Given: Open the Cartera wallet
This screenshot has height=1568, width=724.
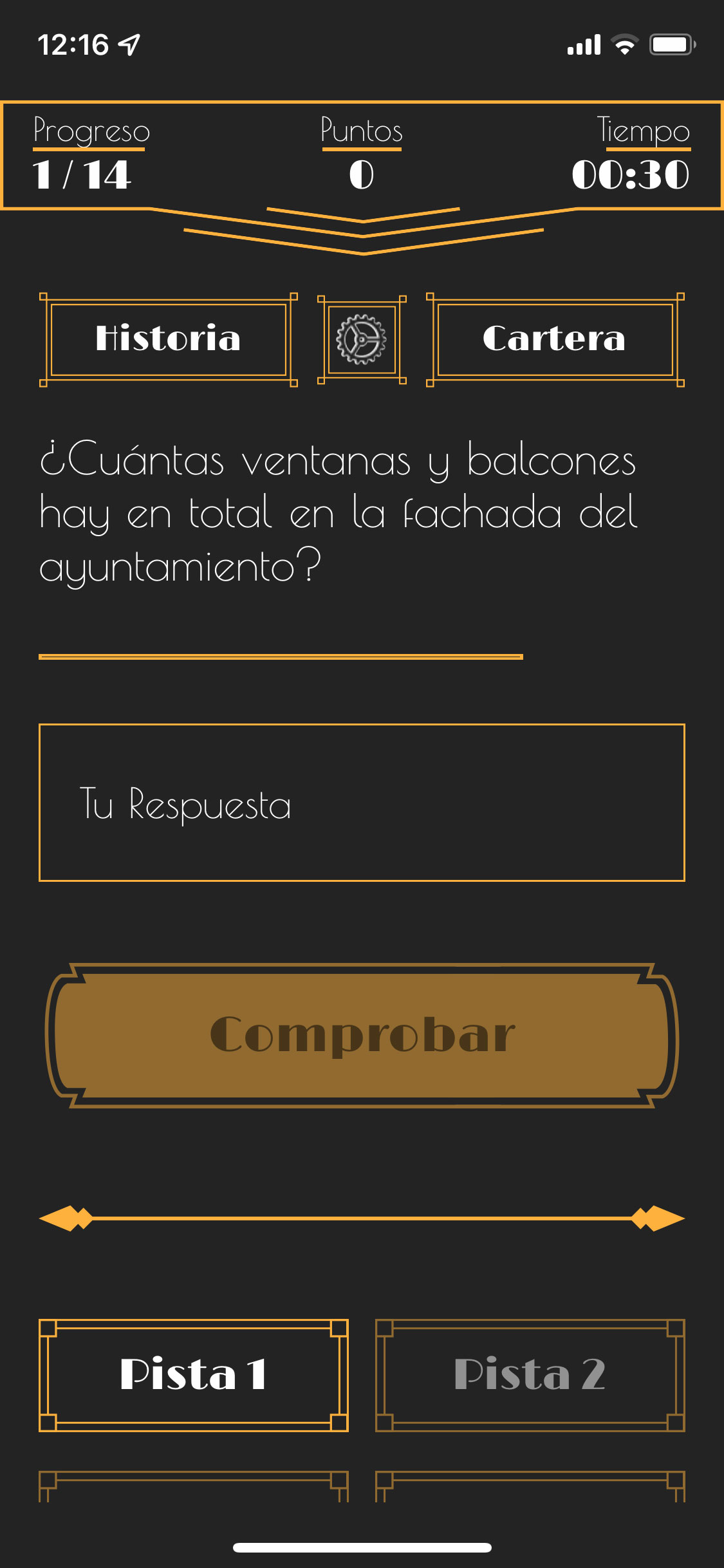Looking at the screenshot, I should click(x=555, y=339).
